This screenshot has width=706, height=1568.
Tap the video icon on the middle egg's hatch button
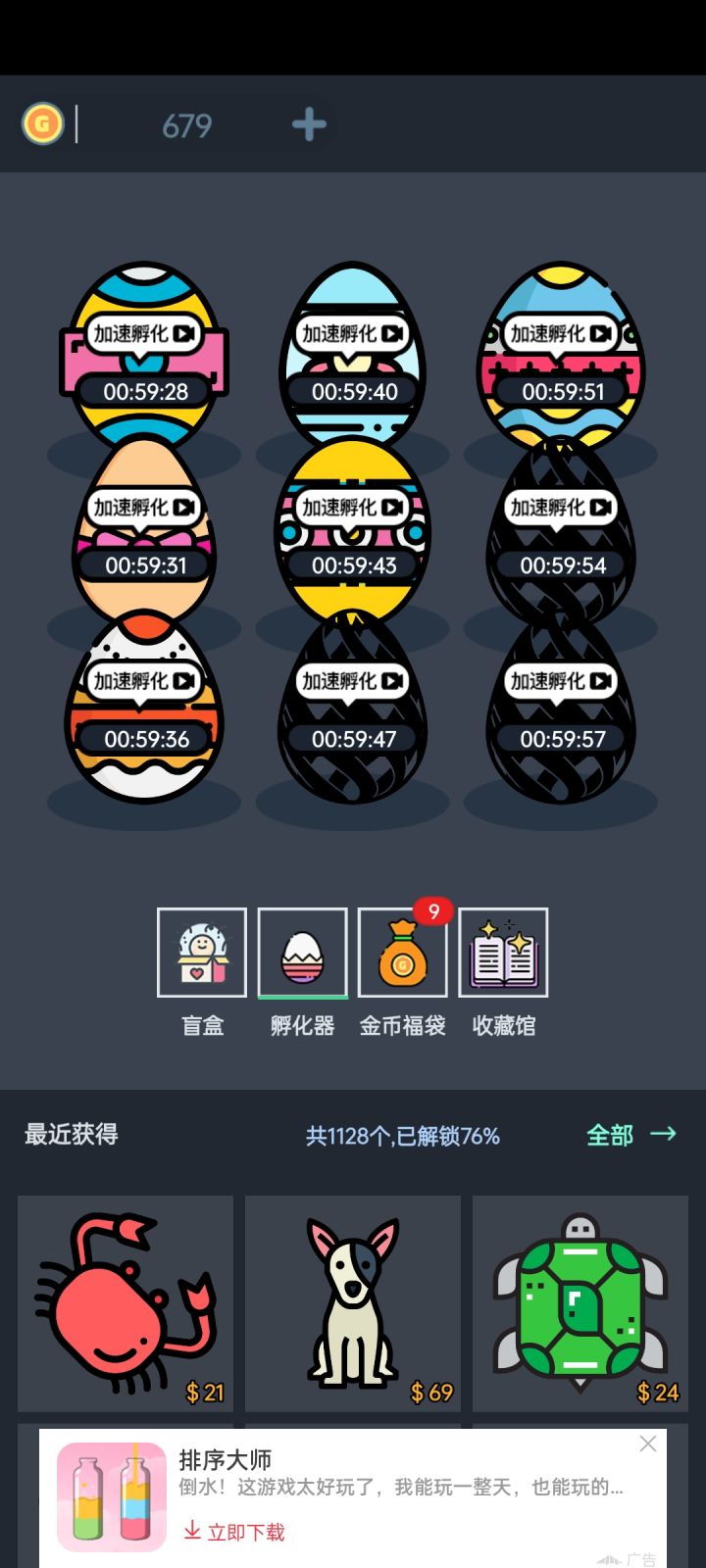(x=392, y=508)
